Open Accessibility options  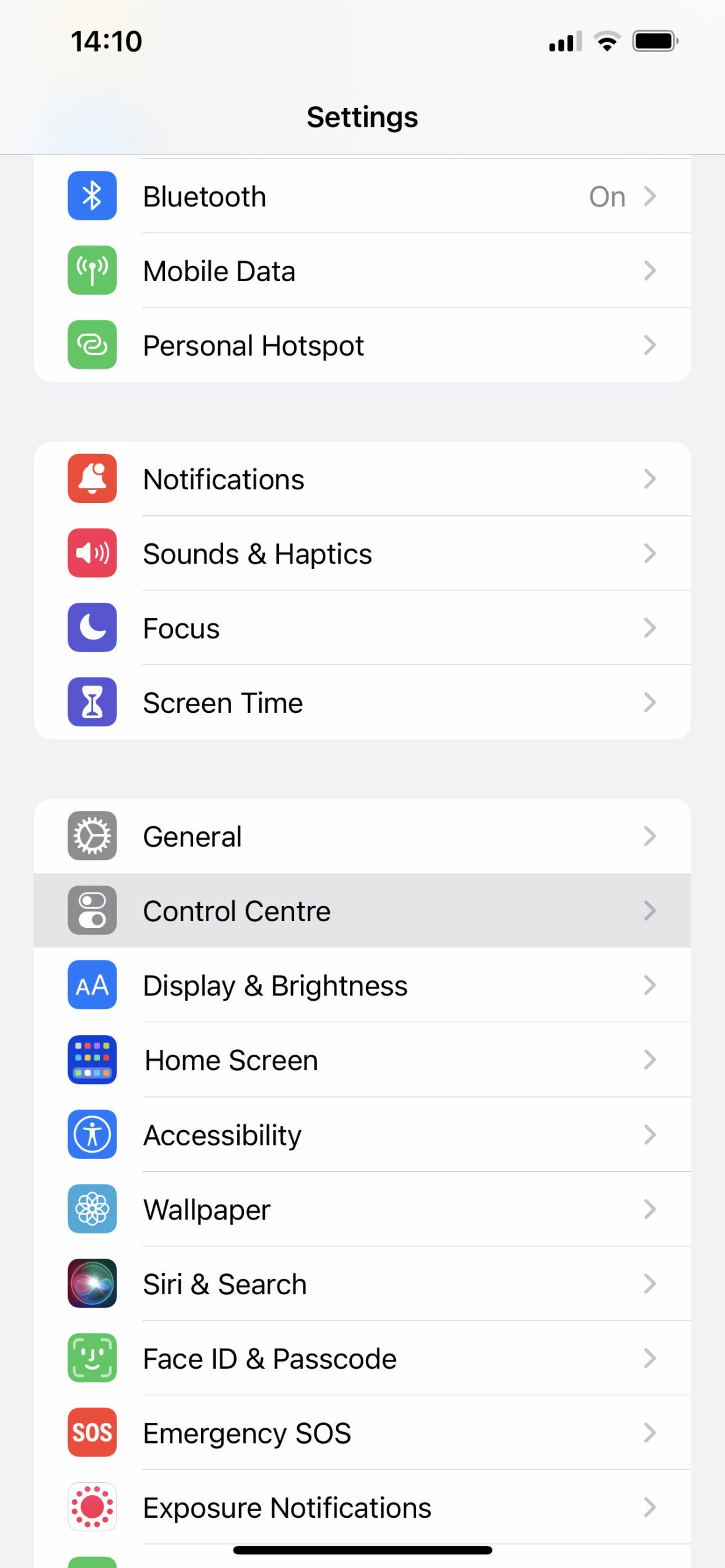(x=362, y=1134)
